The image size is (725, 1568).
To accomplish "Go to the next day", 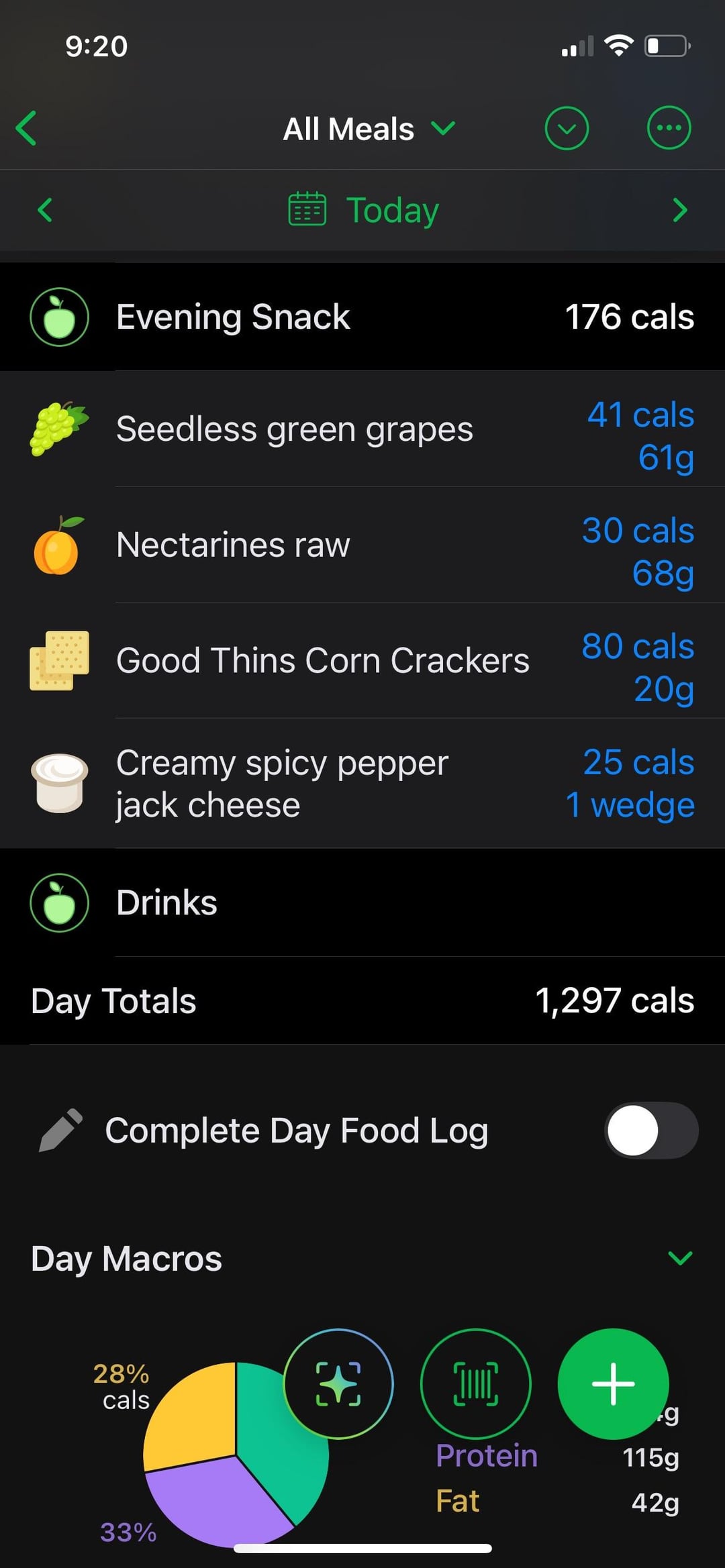I will (x=679, y=210).
